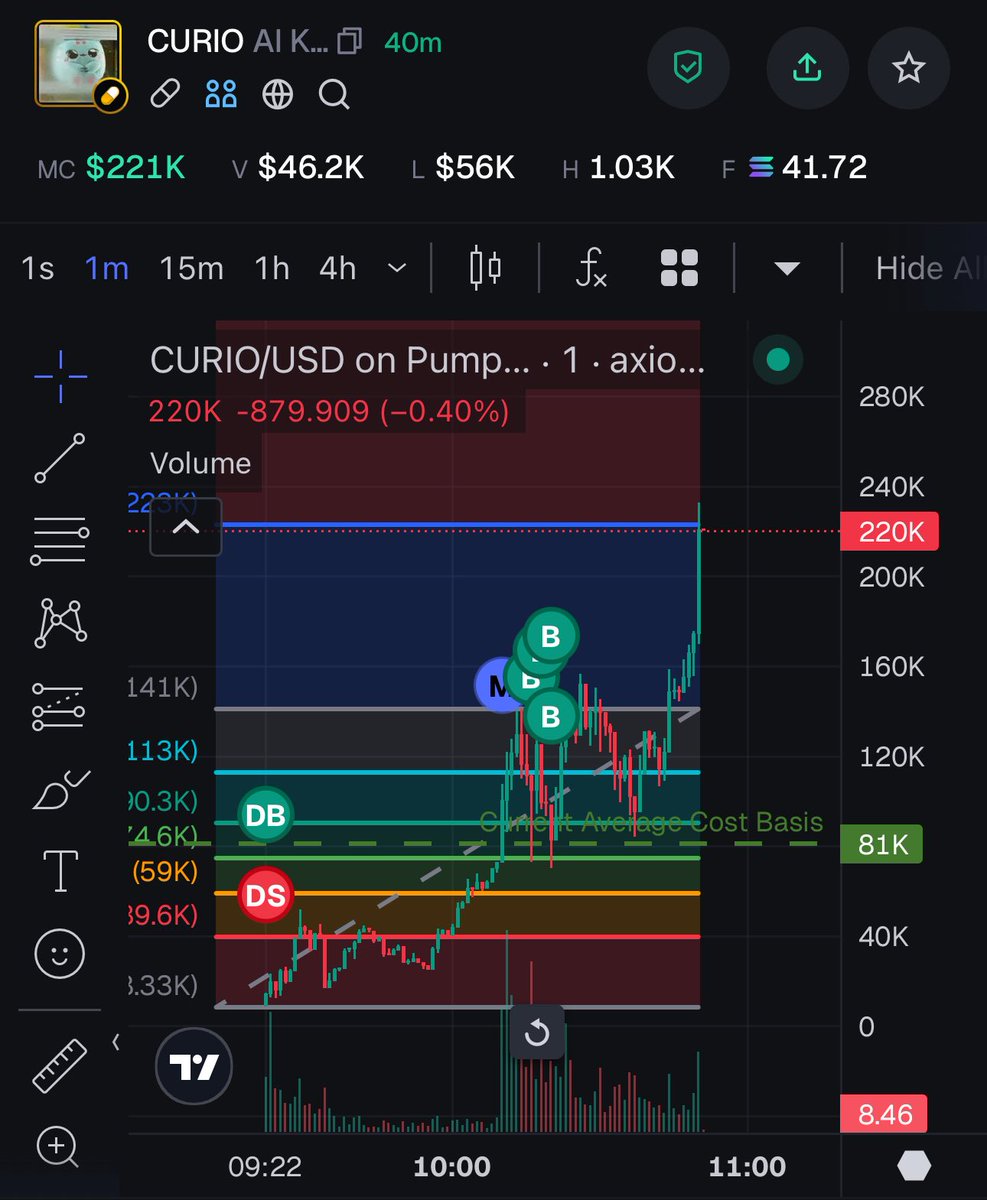This screenshot has width=987, height=1200.
Task: Open the security shield check
Action: (x=687, y=68)
